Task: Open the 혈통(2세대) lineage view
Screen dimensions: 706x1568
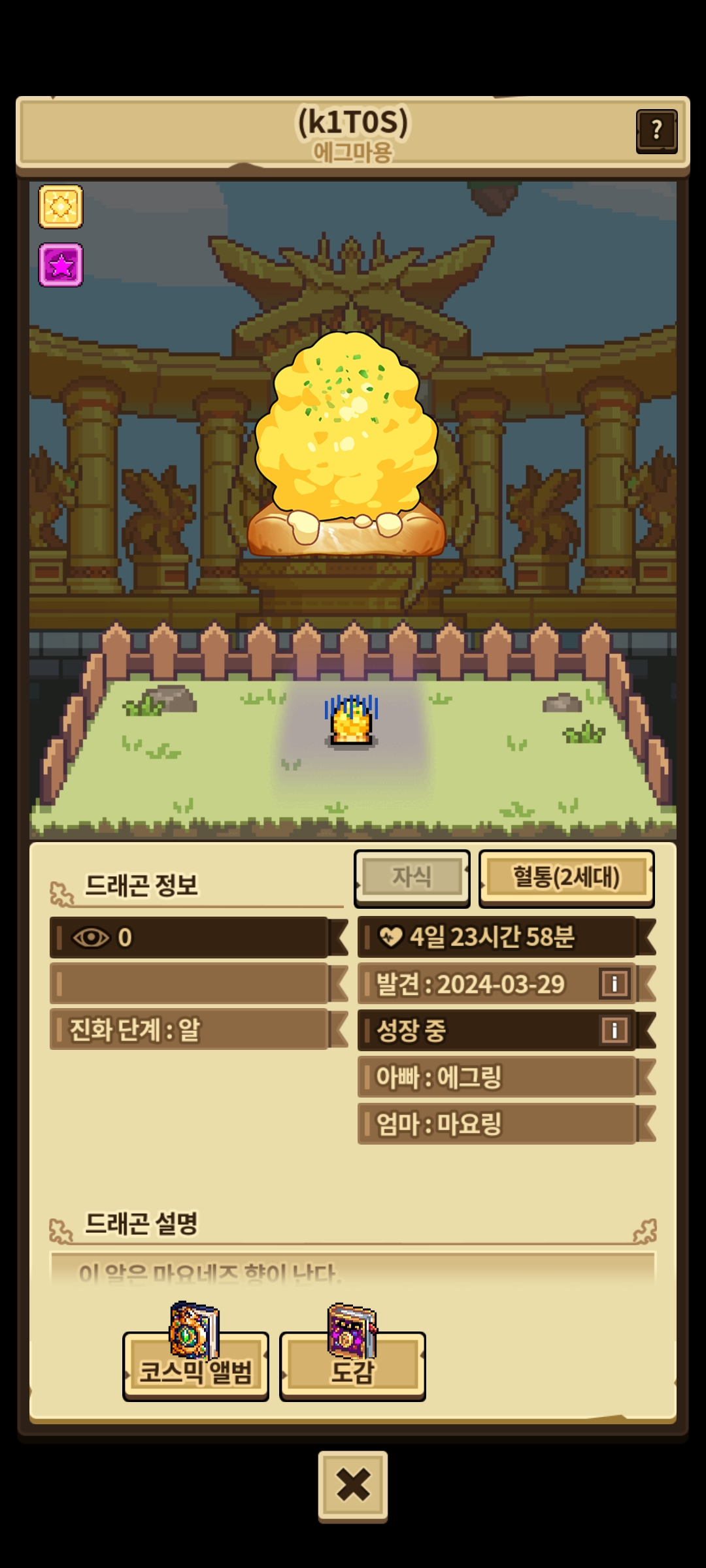Action: click(x=566, y=878)
